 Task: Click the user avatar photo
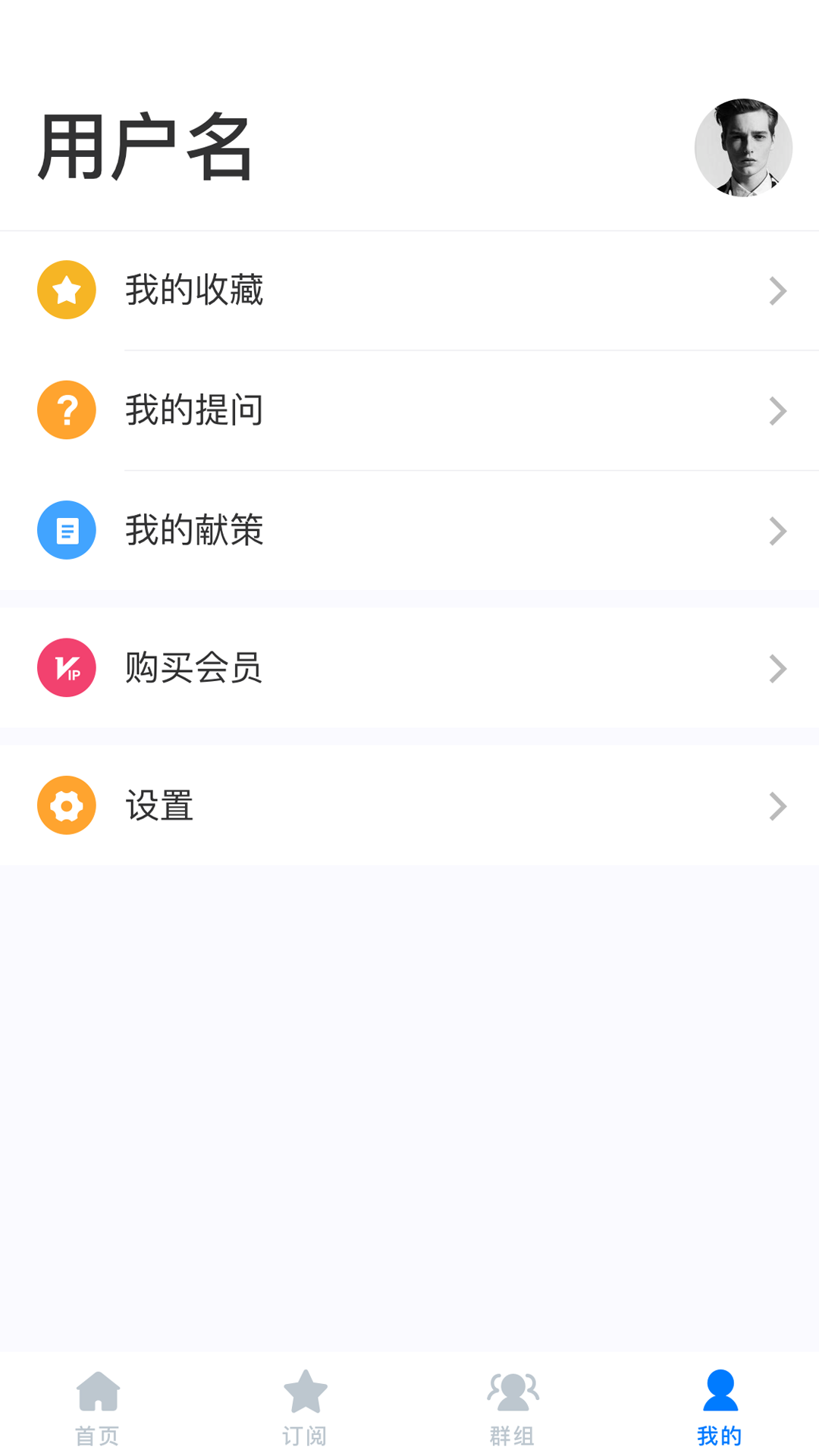(x=743, y=148)
